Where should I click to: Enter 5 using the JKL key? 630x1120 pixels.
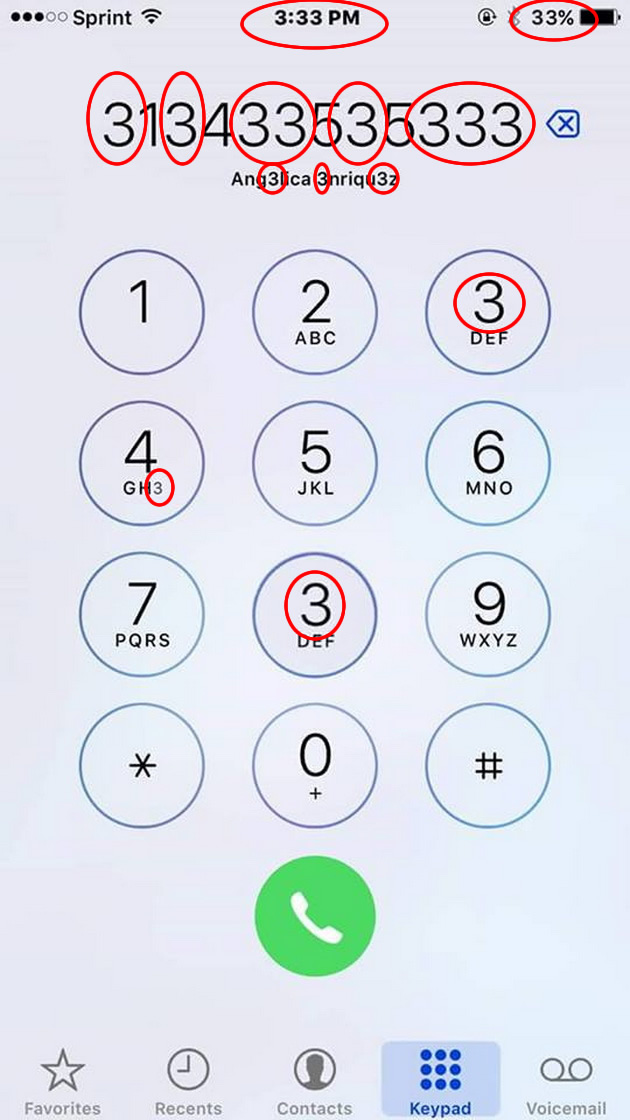point(315,463)
